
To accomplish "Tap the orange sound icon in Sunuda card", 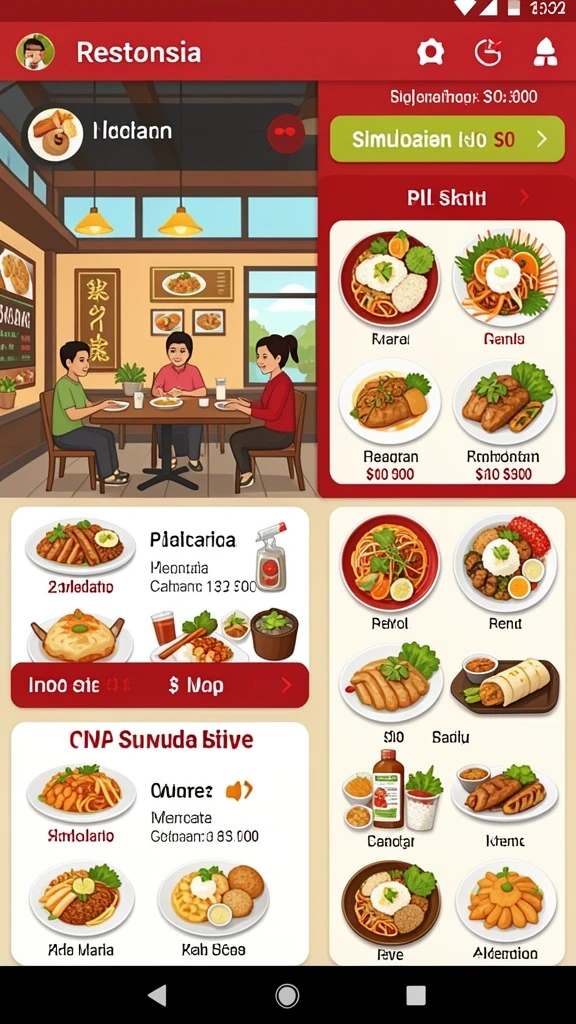I will [x=239, y=791].
